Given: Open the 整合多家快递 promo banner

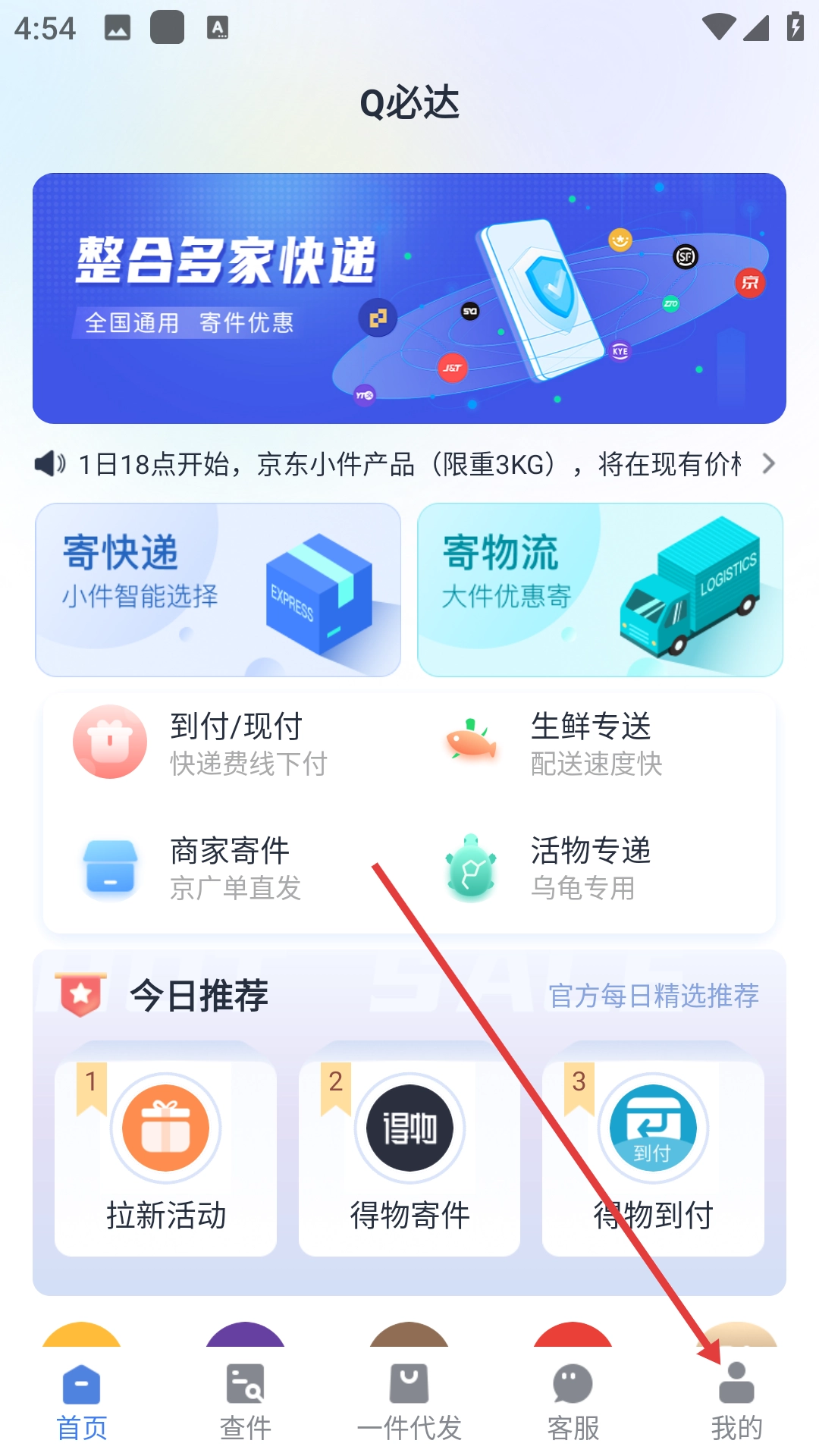Looking at the screenshot, I should 409,298.
